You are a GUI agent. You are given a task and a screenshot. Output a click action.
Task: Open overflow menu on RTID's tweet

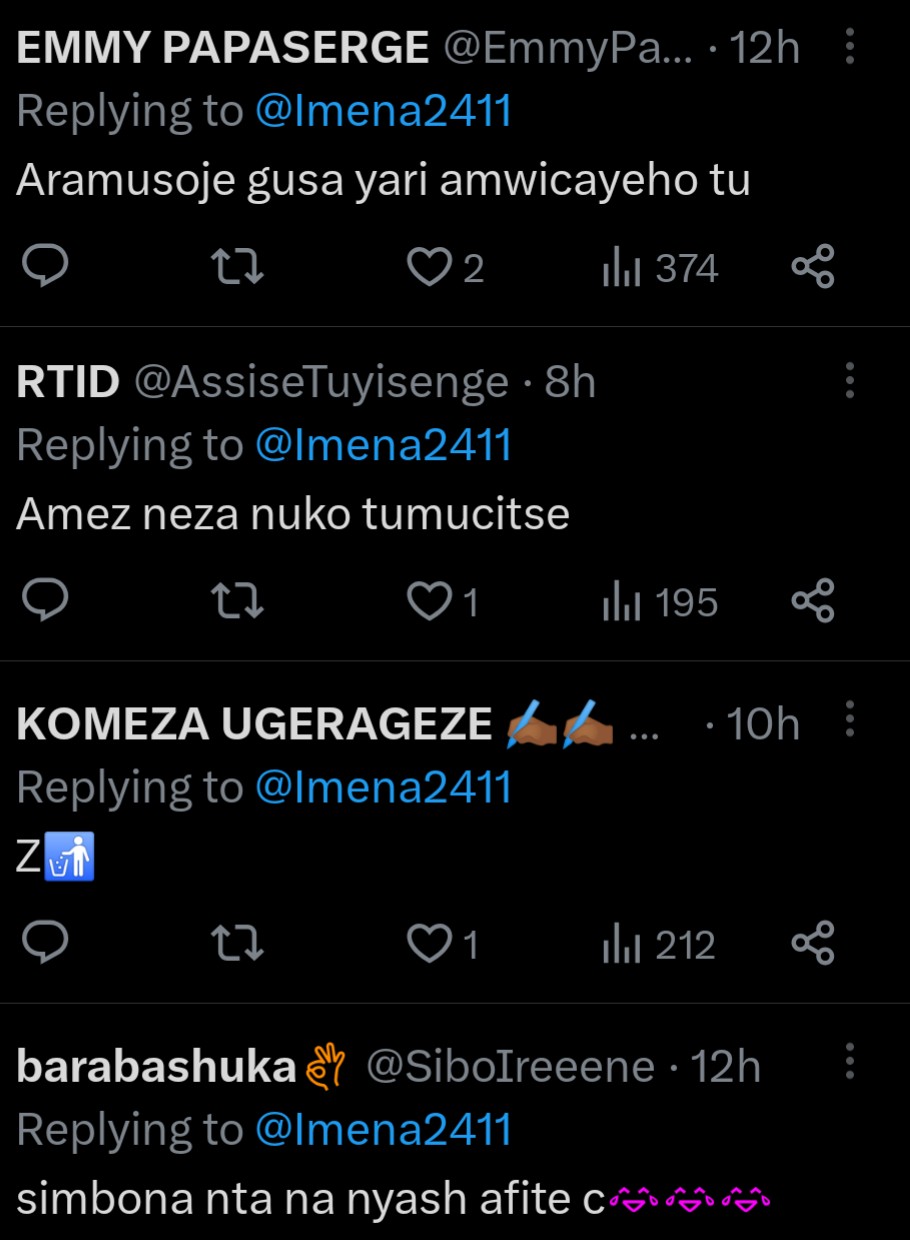[x=849, y=381]
